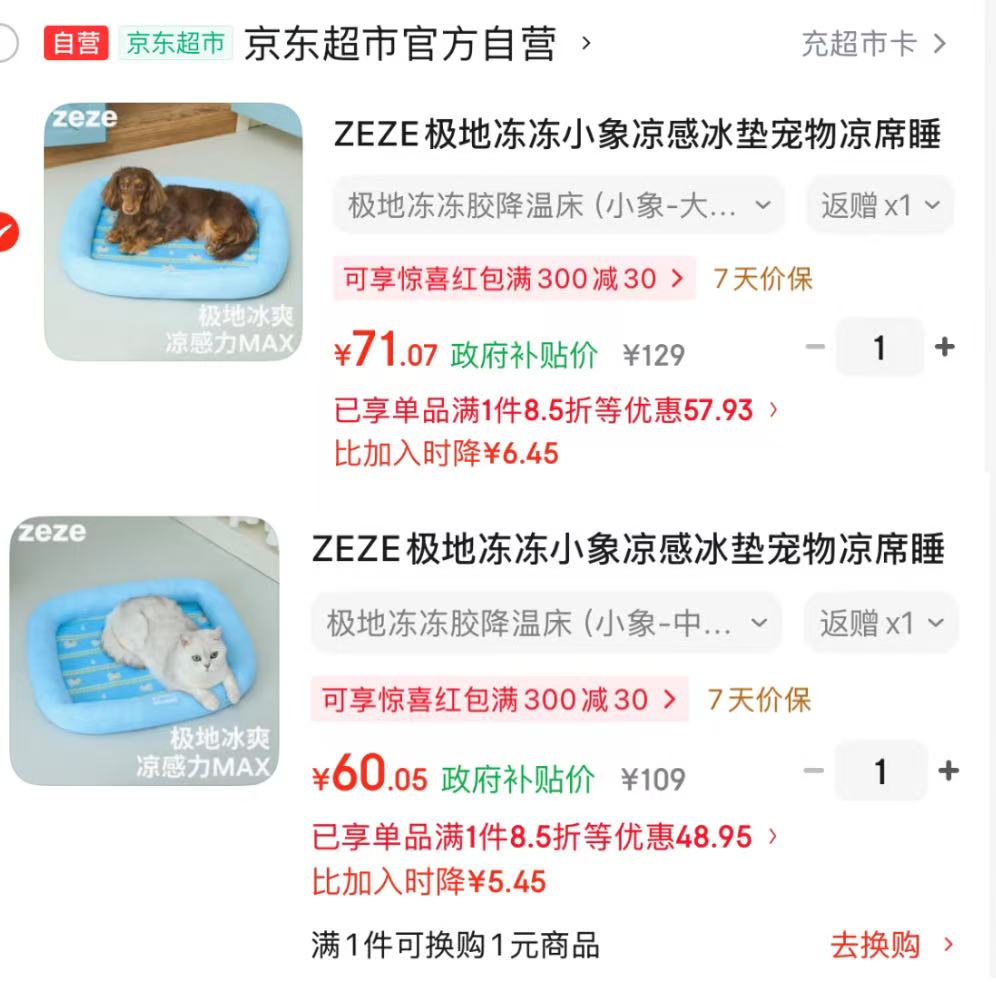Decrease quantity of the ¥60.05 pet bed

tap(814, 771)
